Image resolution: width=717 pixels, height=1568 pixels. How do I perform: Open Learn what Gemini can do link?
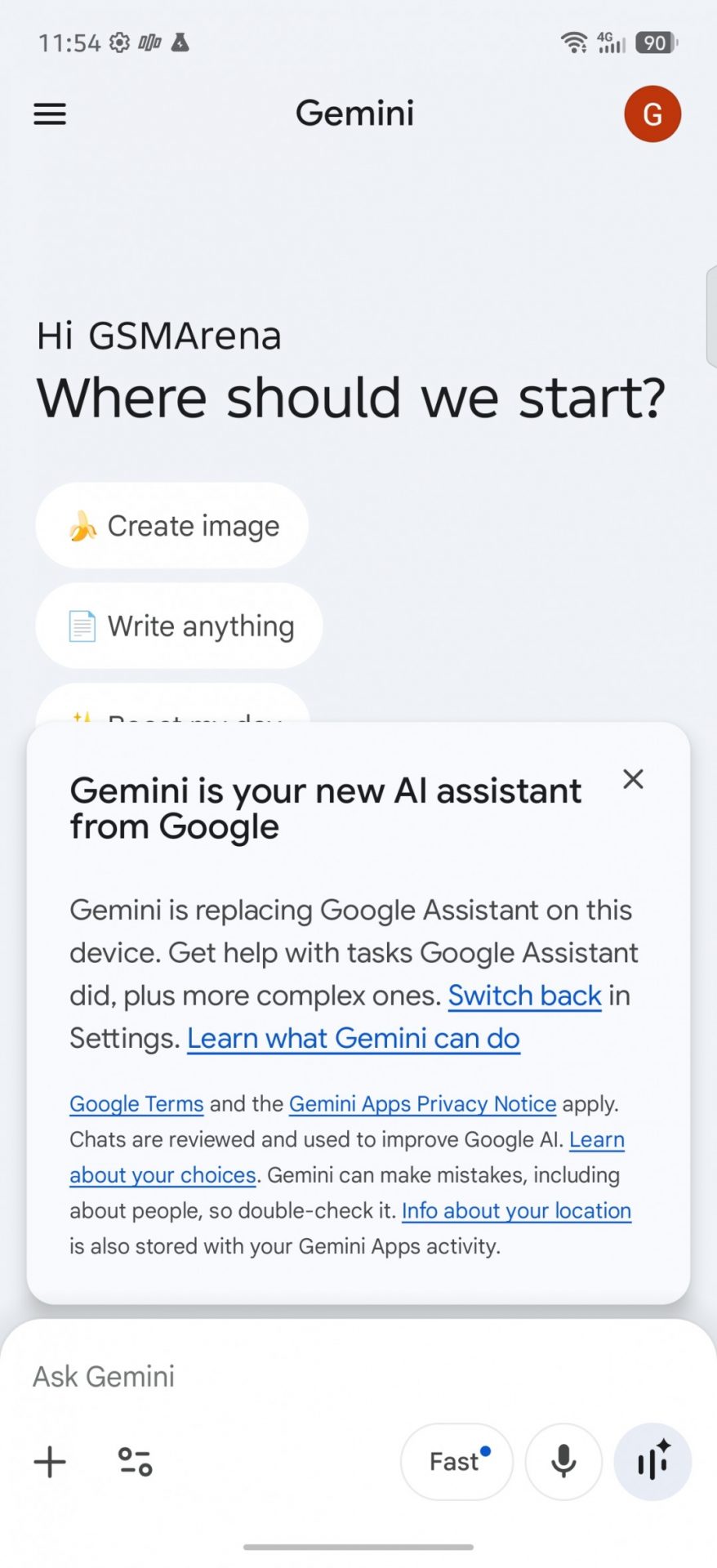(x=354, y=1038)
